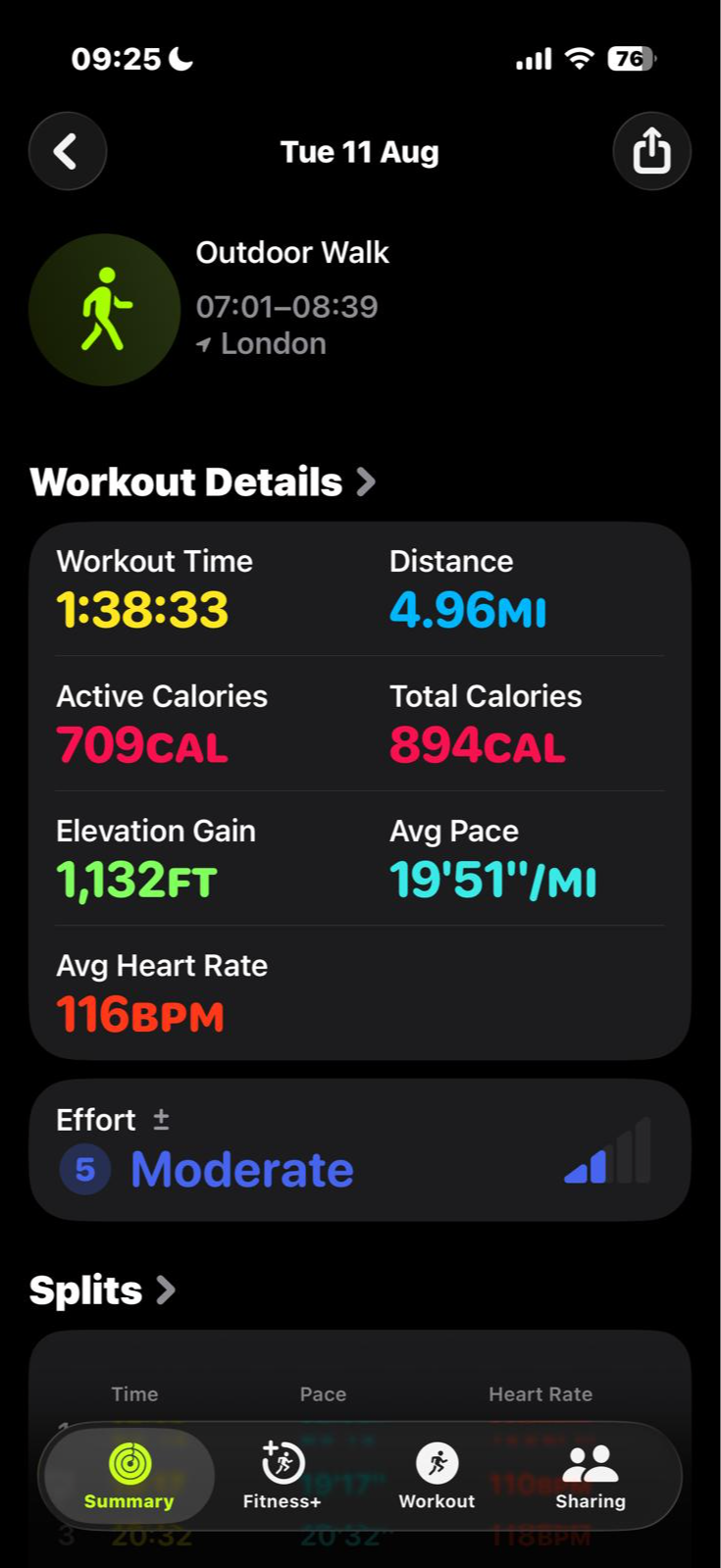
Task: Switch to the Fitness+ tab
Action: (283, 1476)
